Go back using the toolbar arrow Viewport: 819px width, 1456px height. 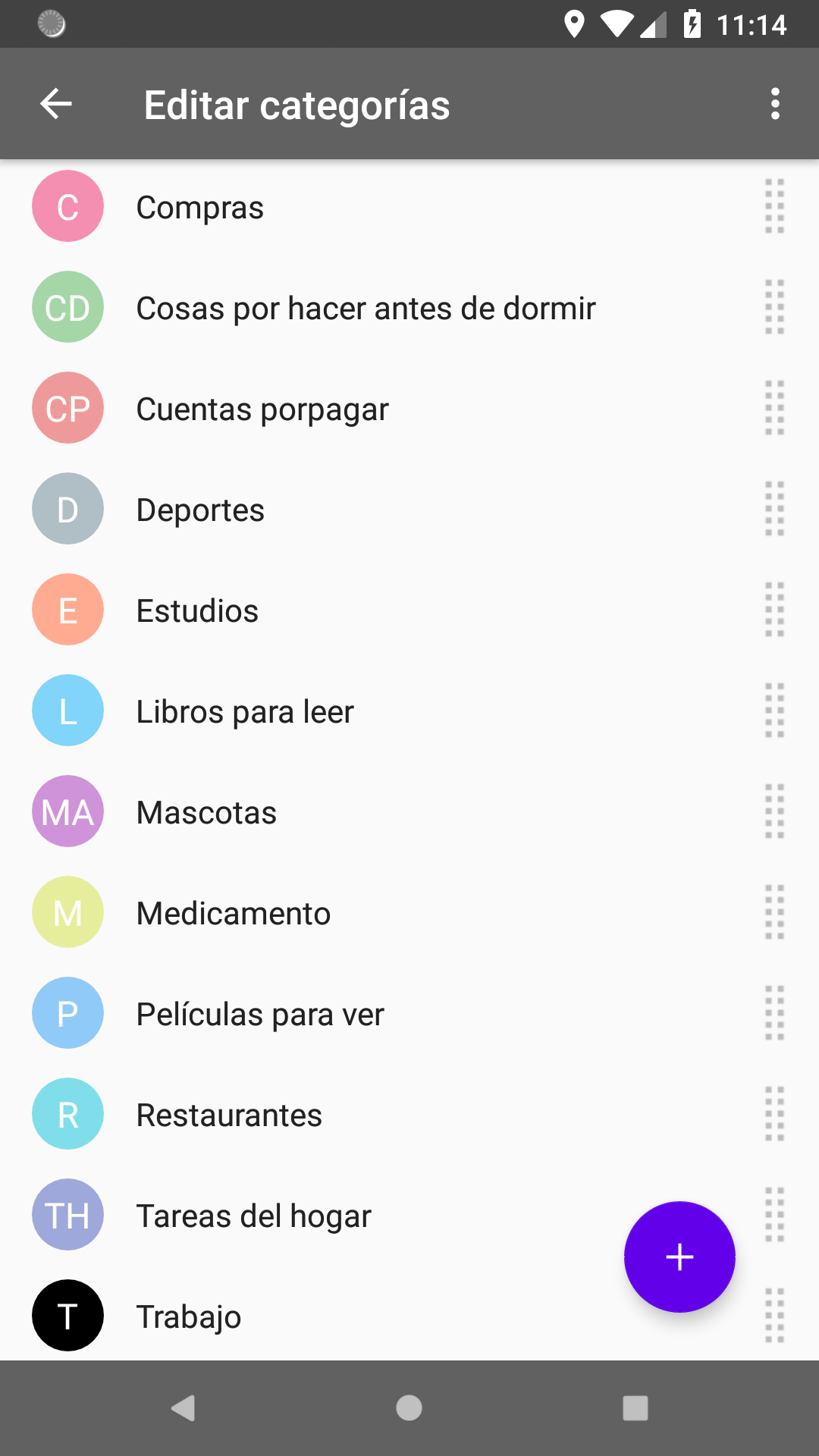(x=56, y=104)
